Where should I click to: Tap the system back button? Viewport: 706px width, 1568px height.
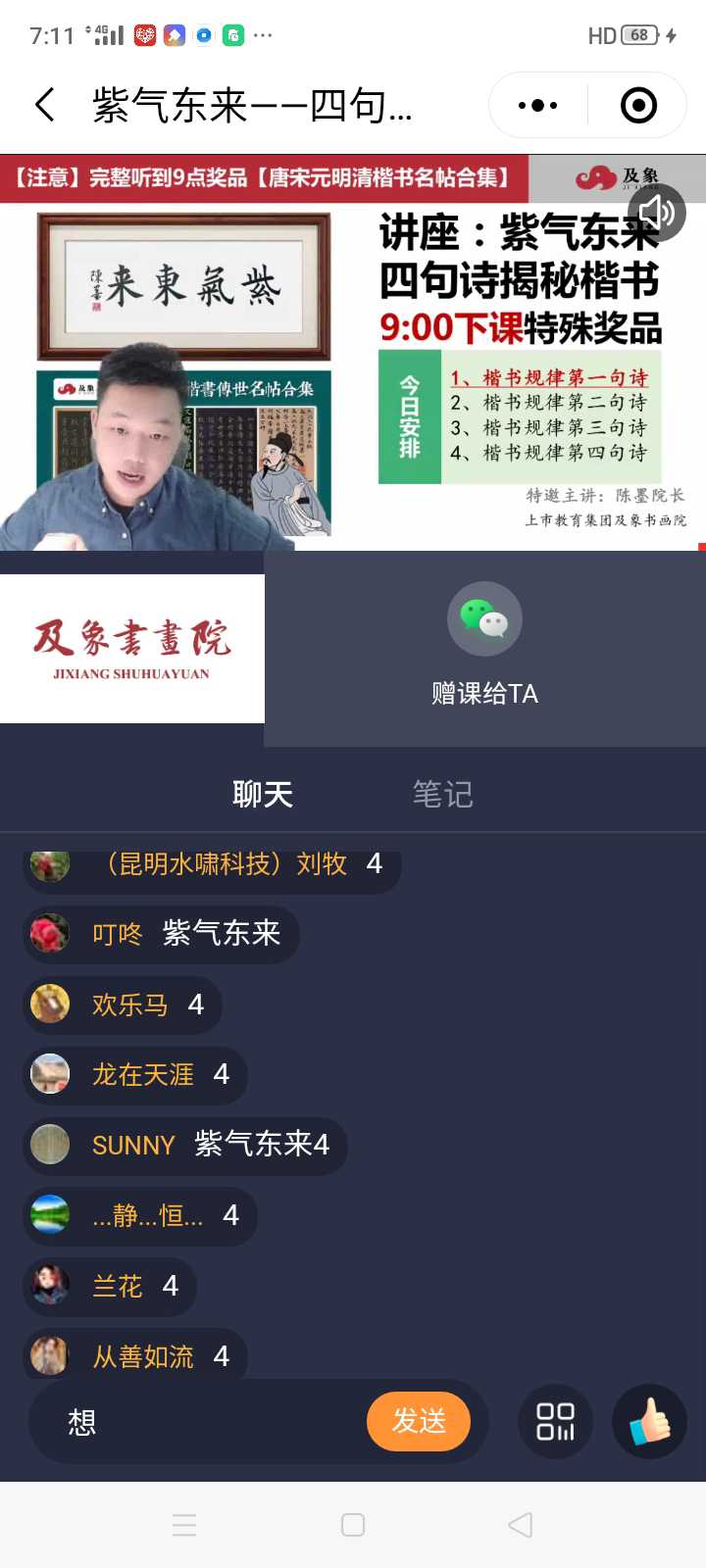521,1525
